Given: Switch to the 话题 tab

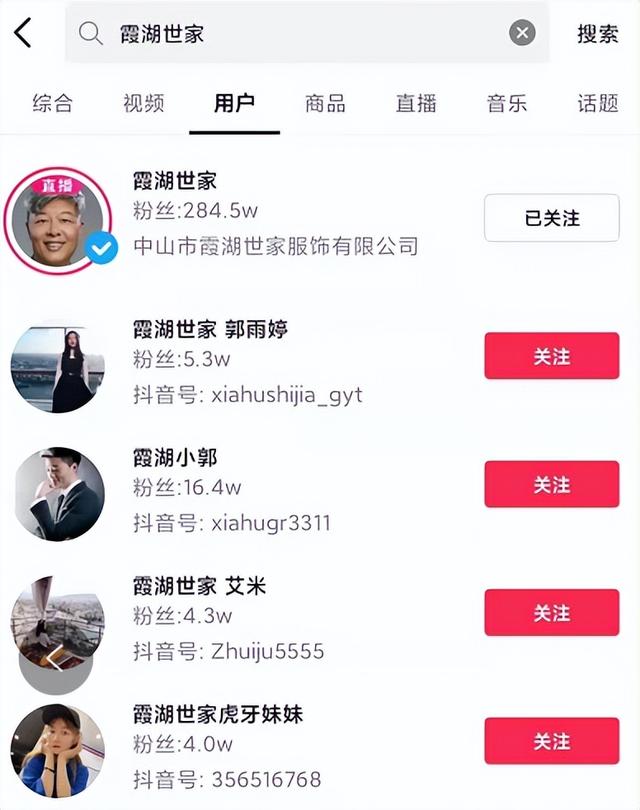Looking at the screenshot, I should coord(597,103).
